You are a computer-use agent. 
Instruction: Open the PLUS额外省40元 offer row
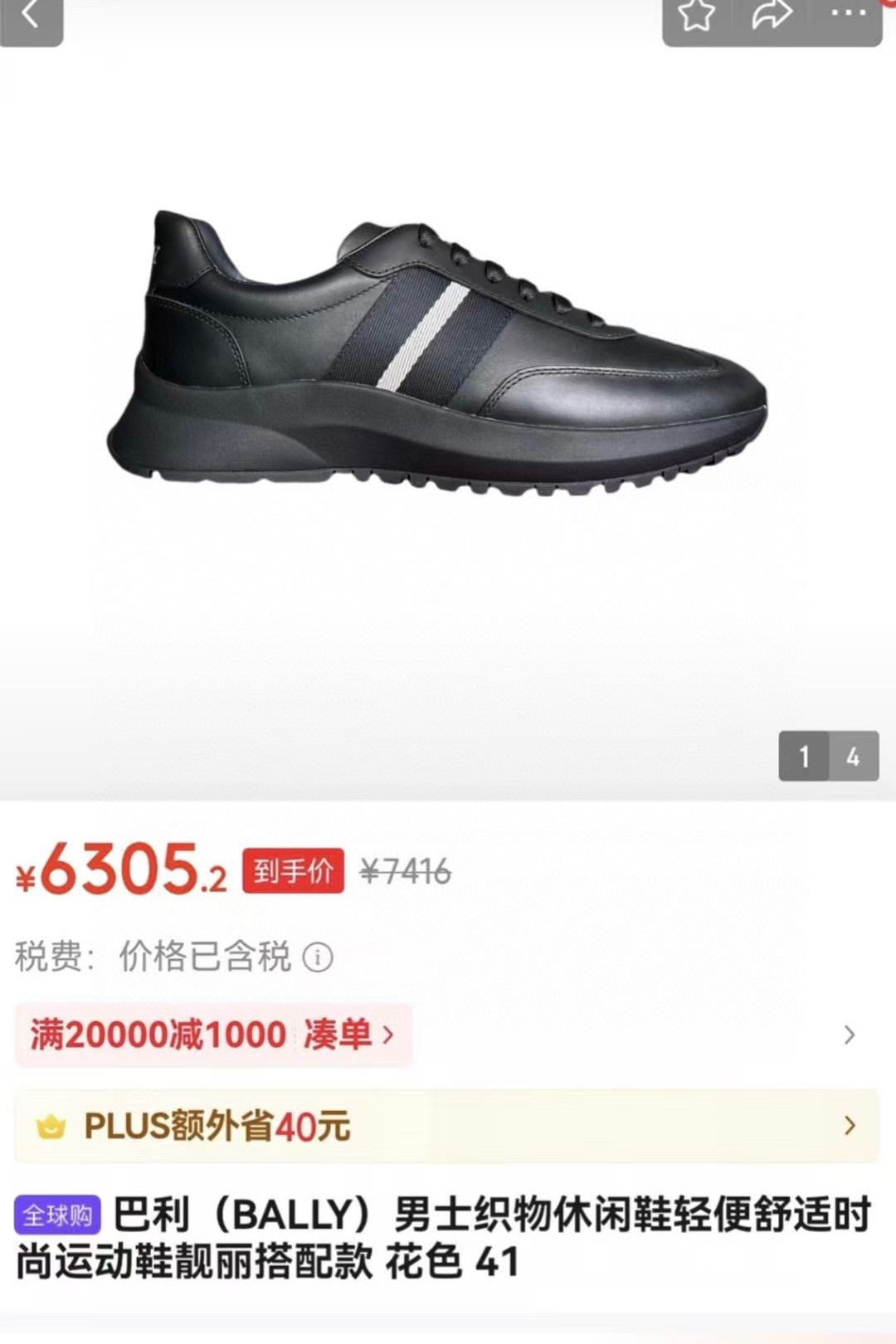pyautogui.click(x=446, y=1126)
